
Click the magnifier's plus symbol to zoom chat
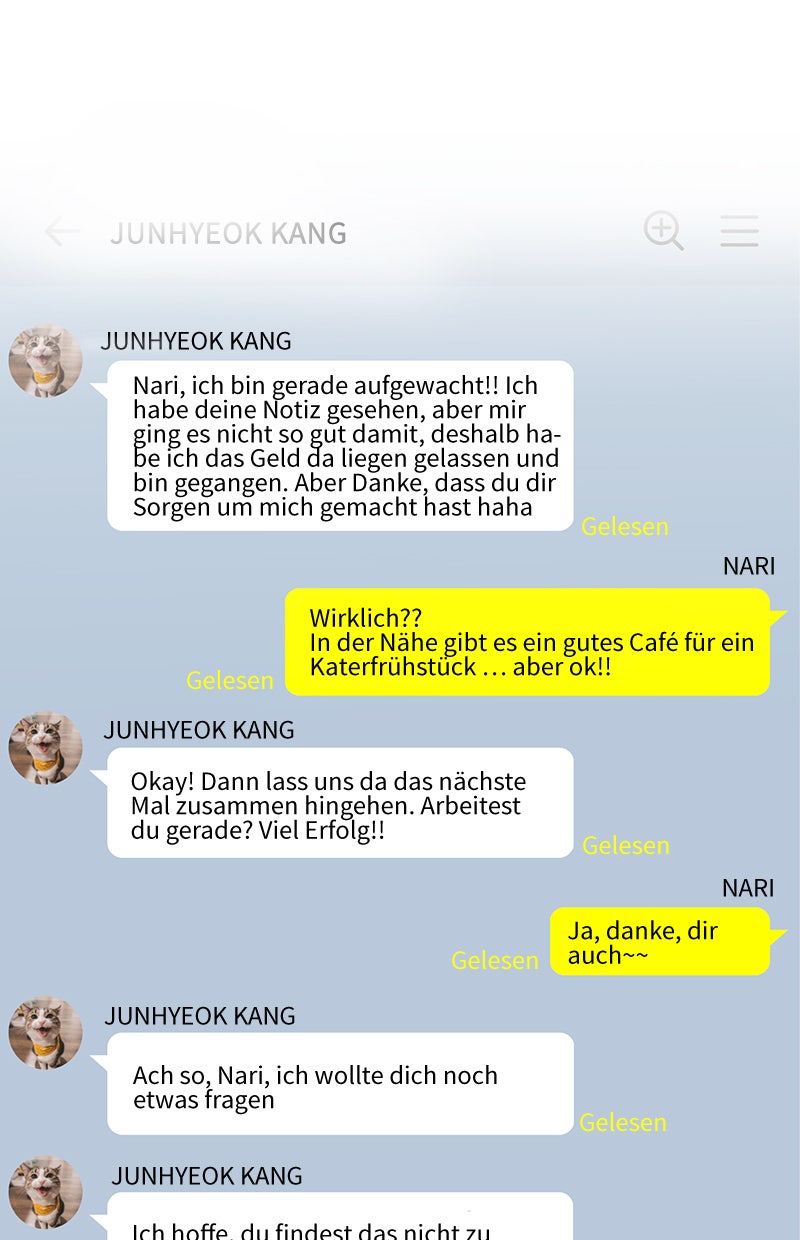pos(665,231)
